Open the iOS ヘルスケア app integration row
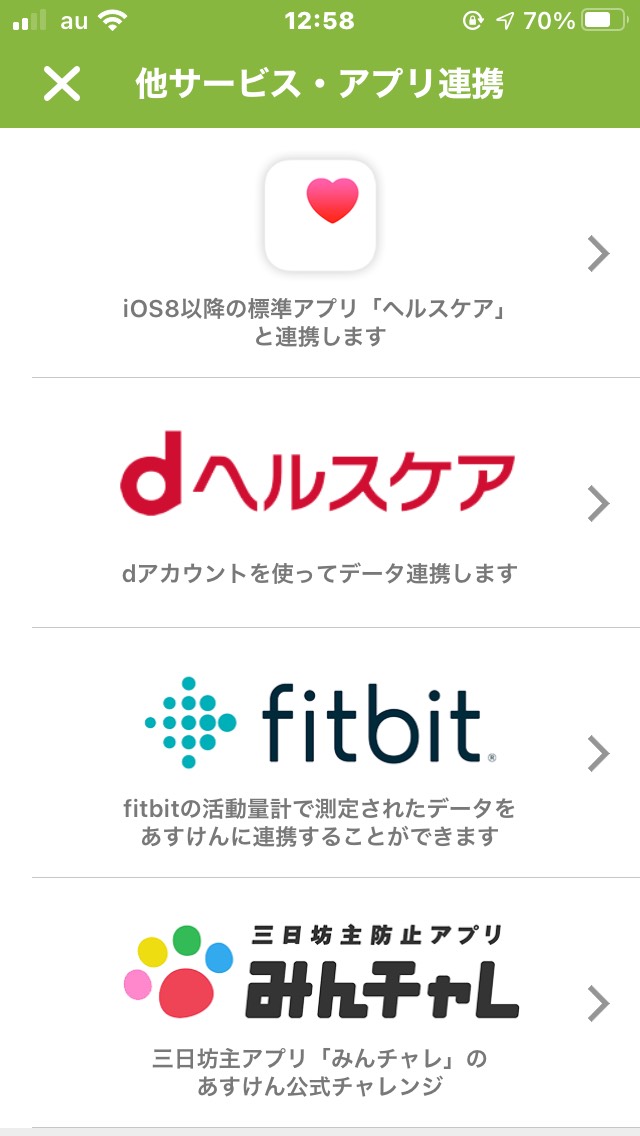The image size is (640, 1136). [x=320, y=253]
